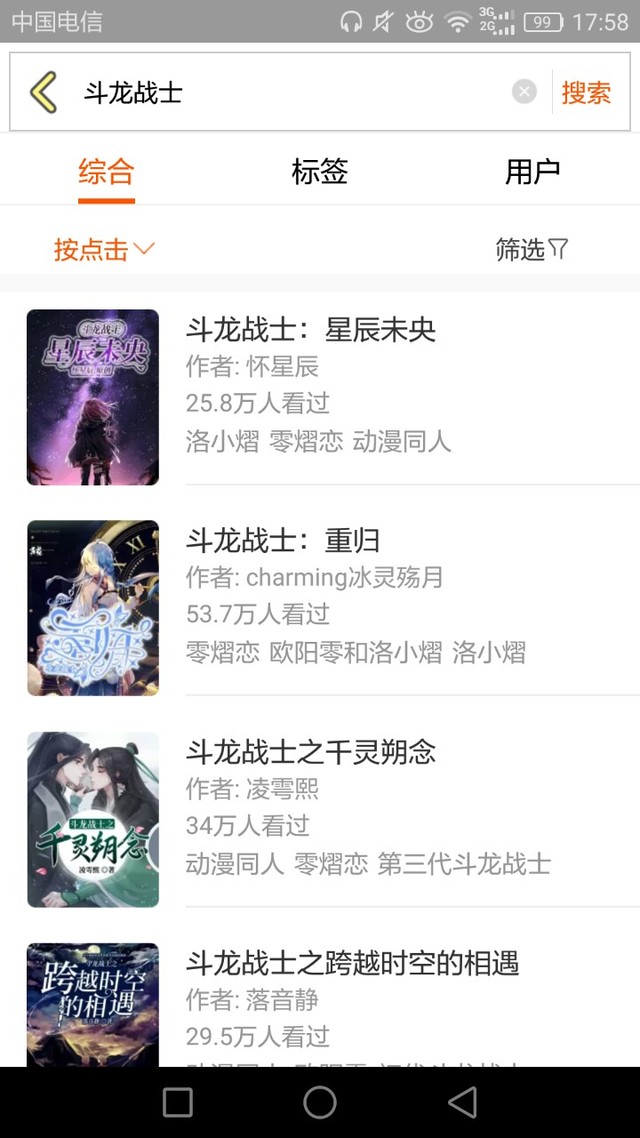Viewport: 640px width, 1138px height.
Task: Expand the 按点击 sort dropdown
Action: [104, 250]
